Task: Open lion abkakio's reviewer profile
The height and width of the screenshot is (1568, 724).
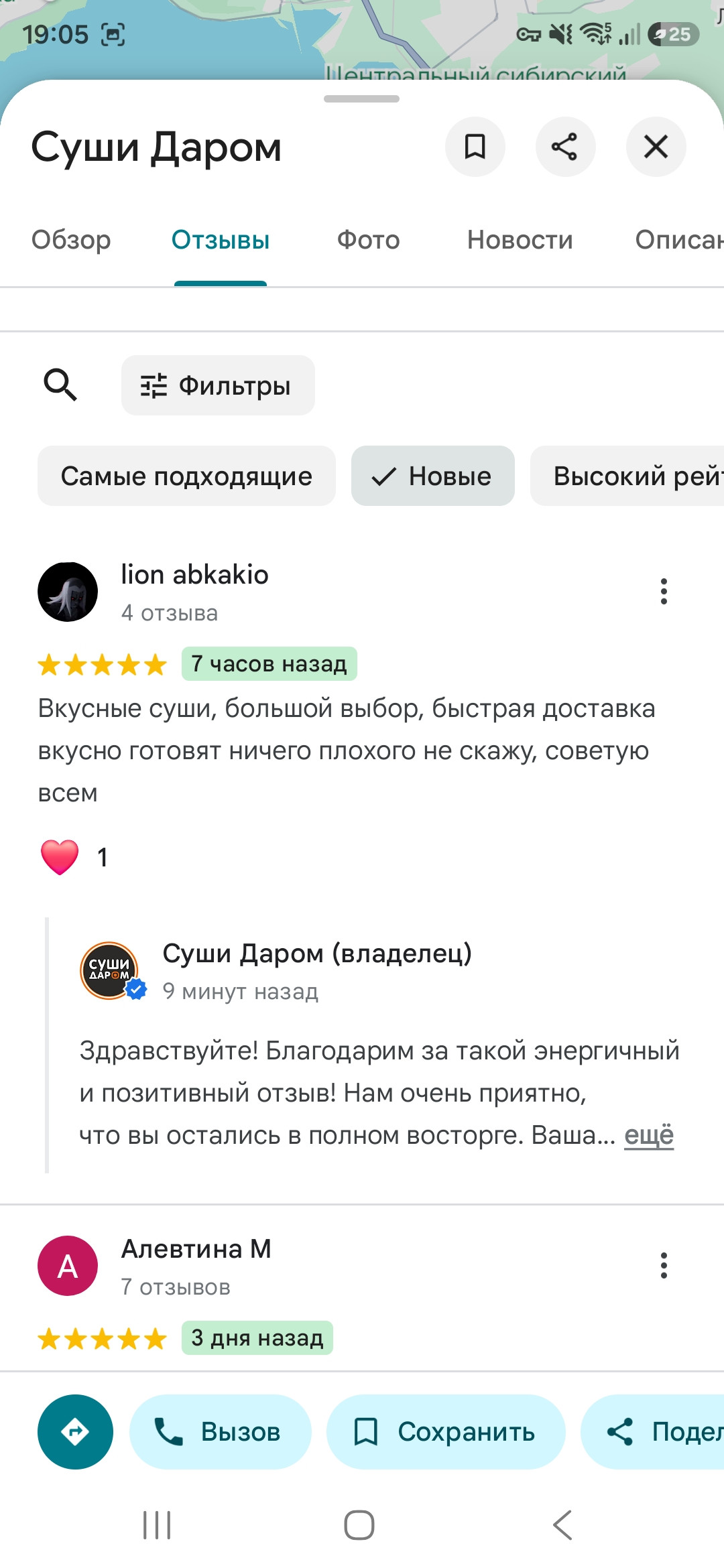Action: click(68, 592)
